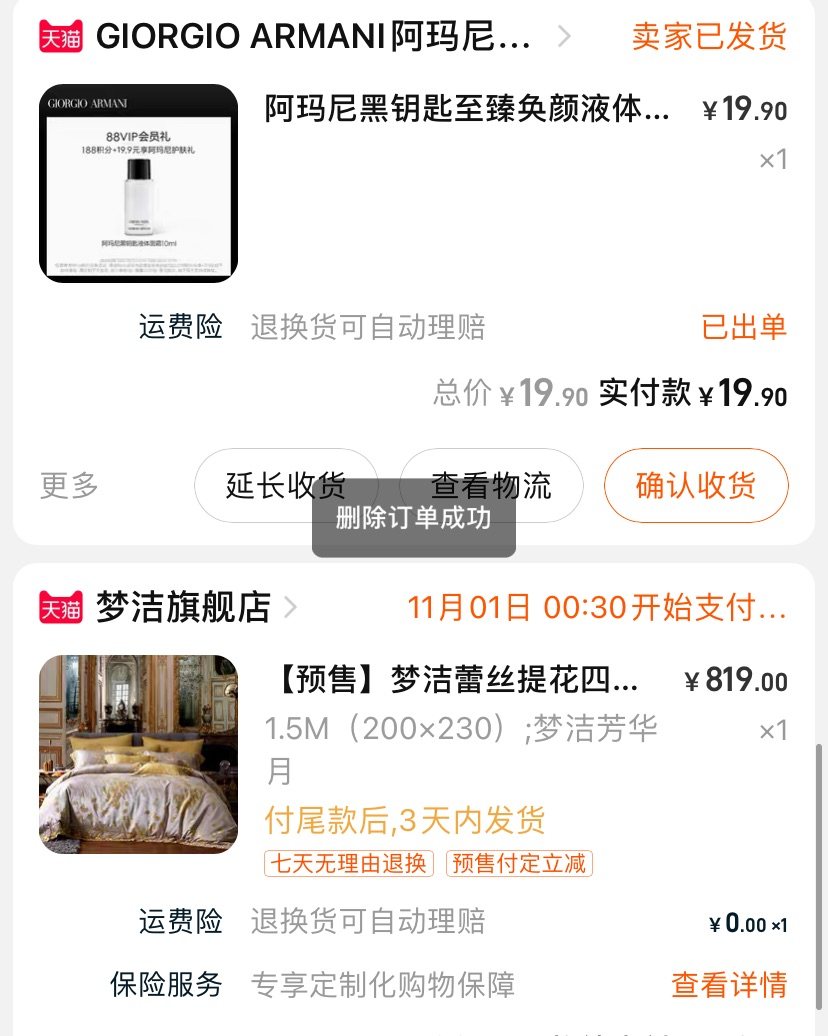The image size is (828, 1036).
Task: Click the 已出单 freight insurance status
Action: 745,327
